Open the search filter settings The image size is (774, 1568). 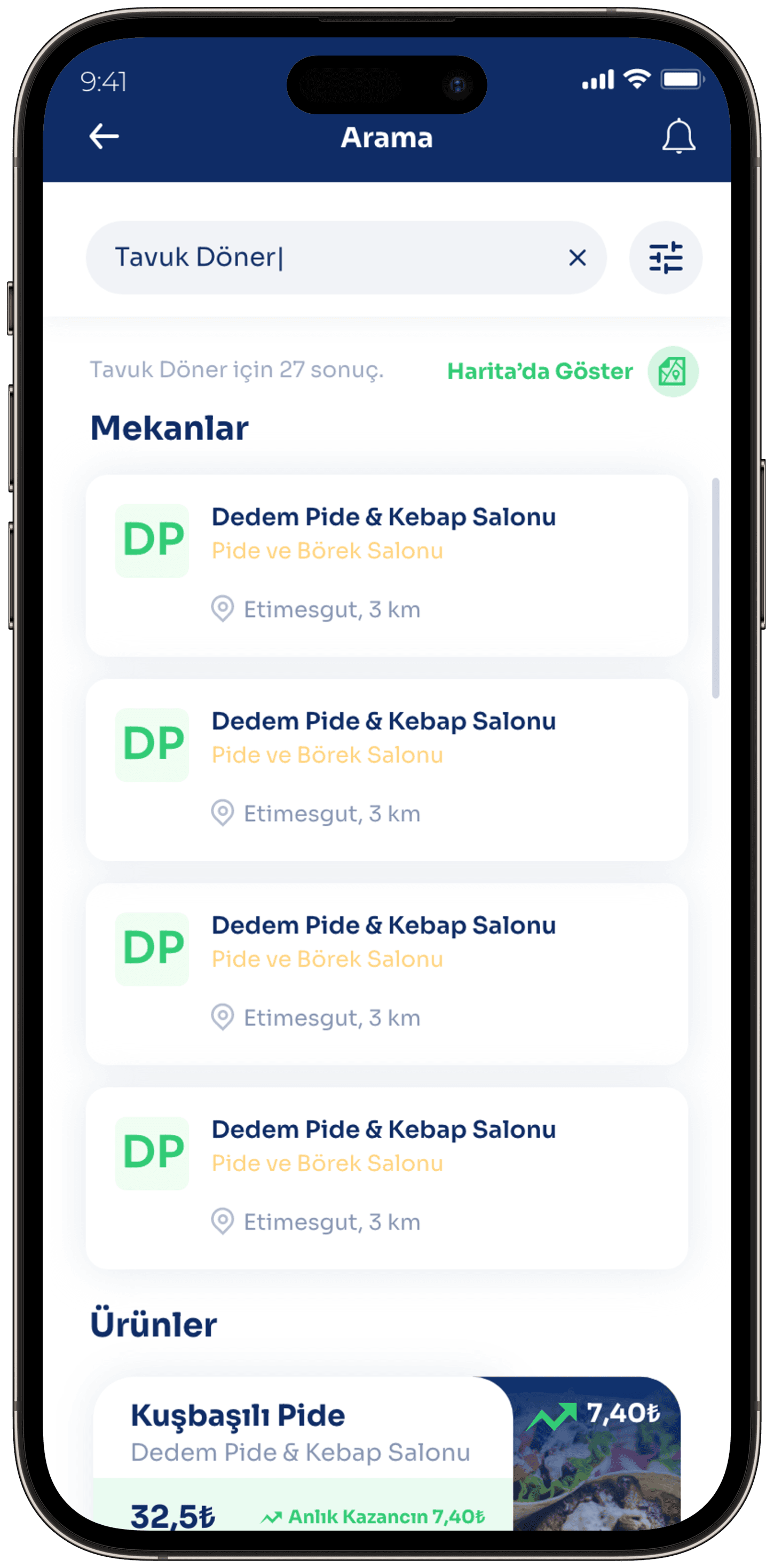pos(665,257)
